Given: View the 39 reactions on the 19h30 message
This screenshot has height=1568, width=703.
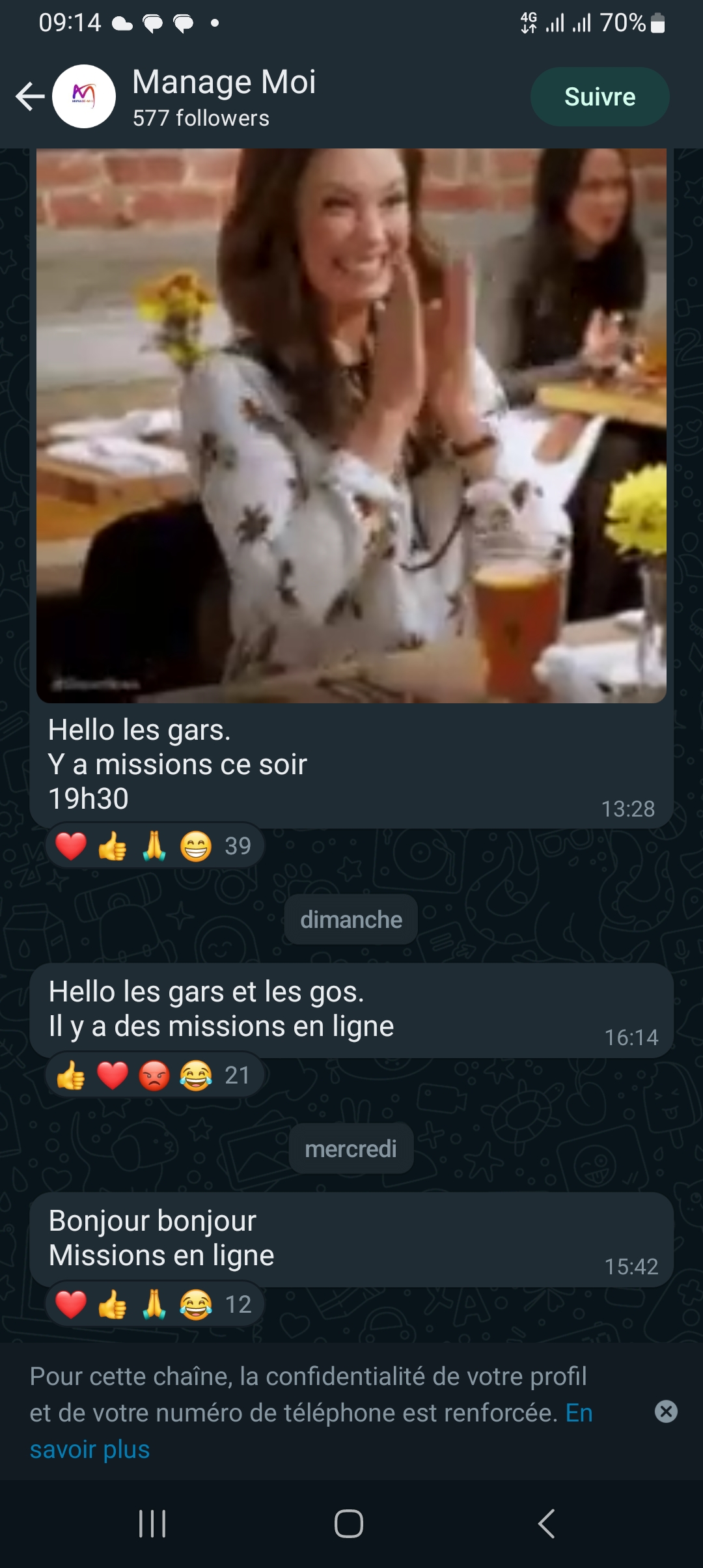Looking at the screenshot, I should coord(155,846).
